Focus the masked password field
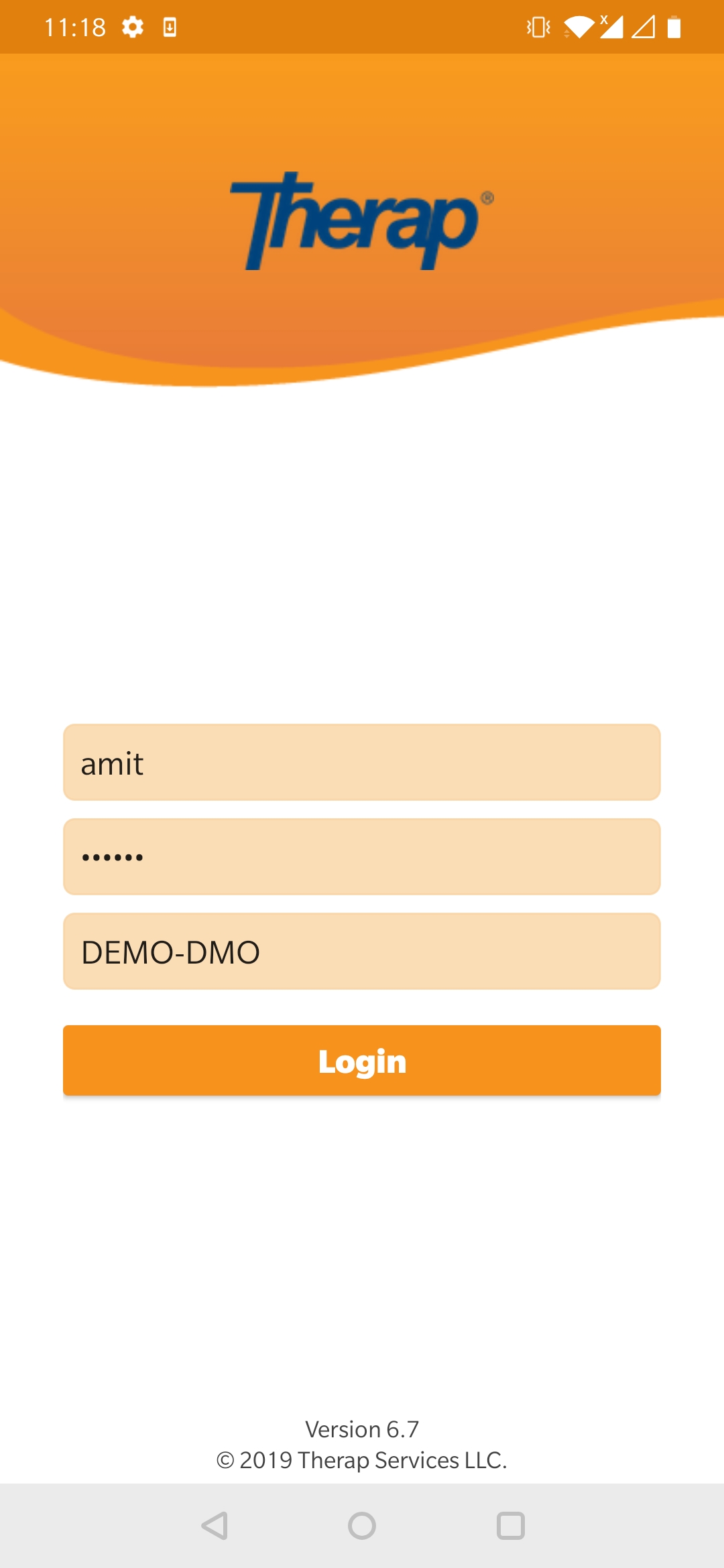Image resolution: width=724 pixels, height=1568 pixels. pyautogui.click(x=362, y=856)
